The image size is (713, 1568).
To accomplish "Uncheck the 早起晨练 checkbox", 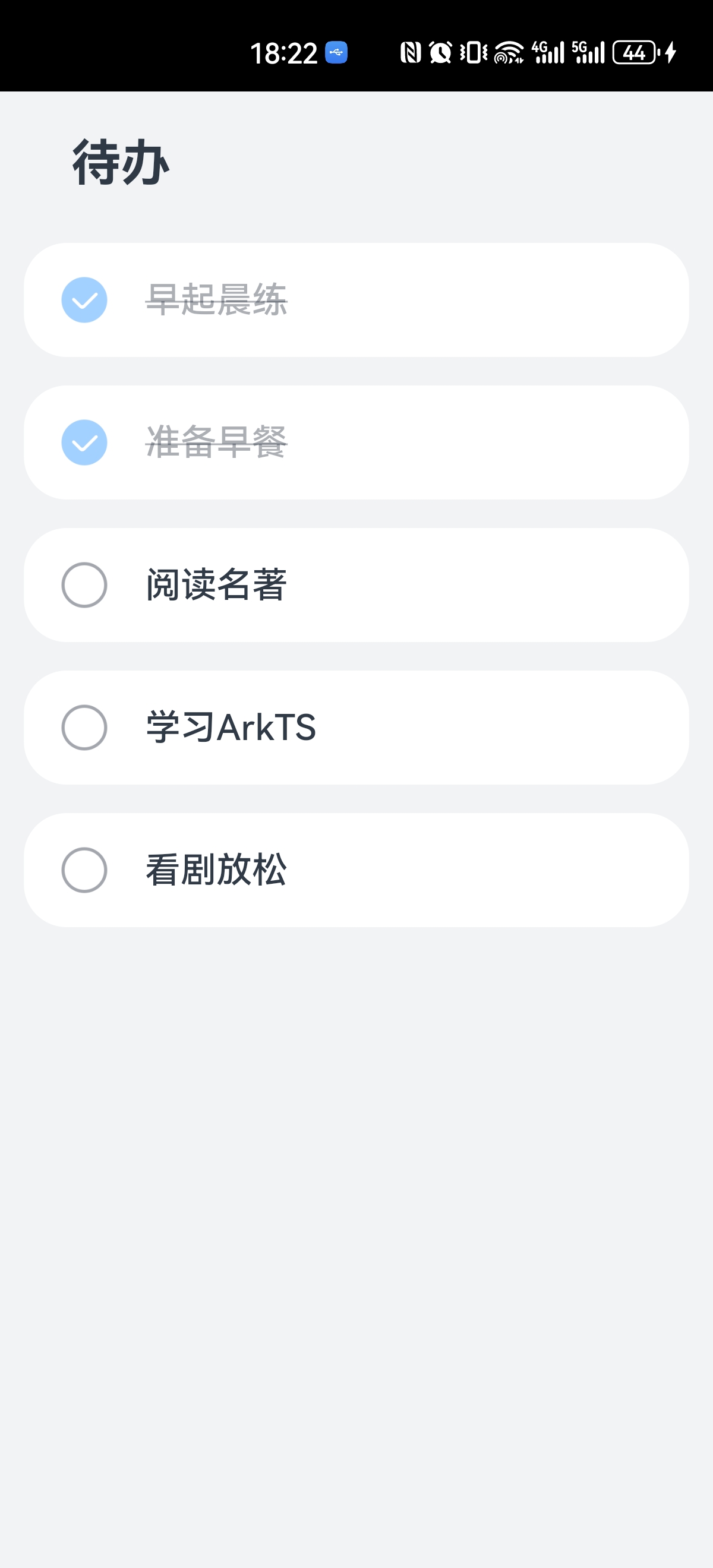I will (x=84, y=300).
